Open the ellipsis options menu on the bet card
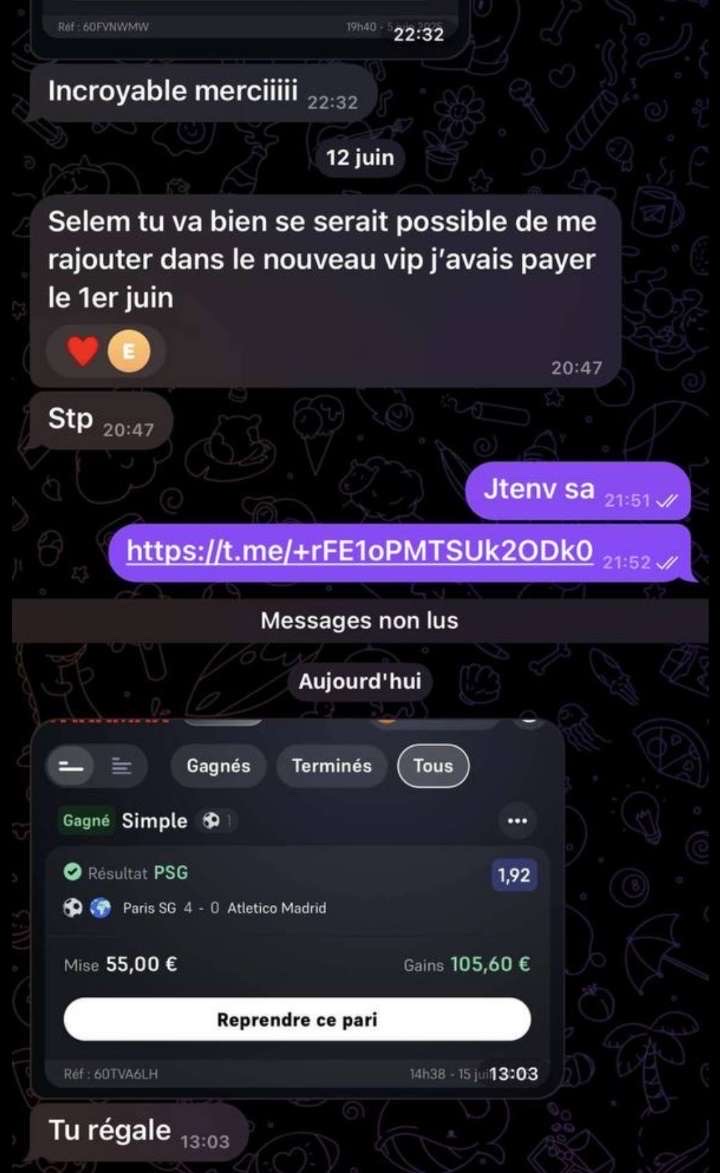 click(x=518, y=820)
